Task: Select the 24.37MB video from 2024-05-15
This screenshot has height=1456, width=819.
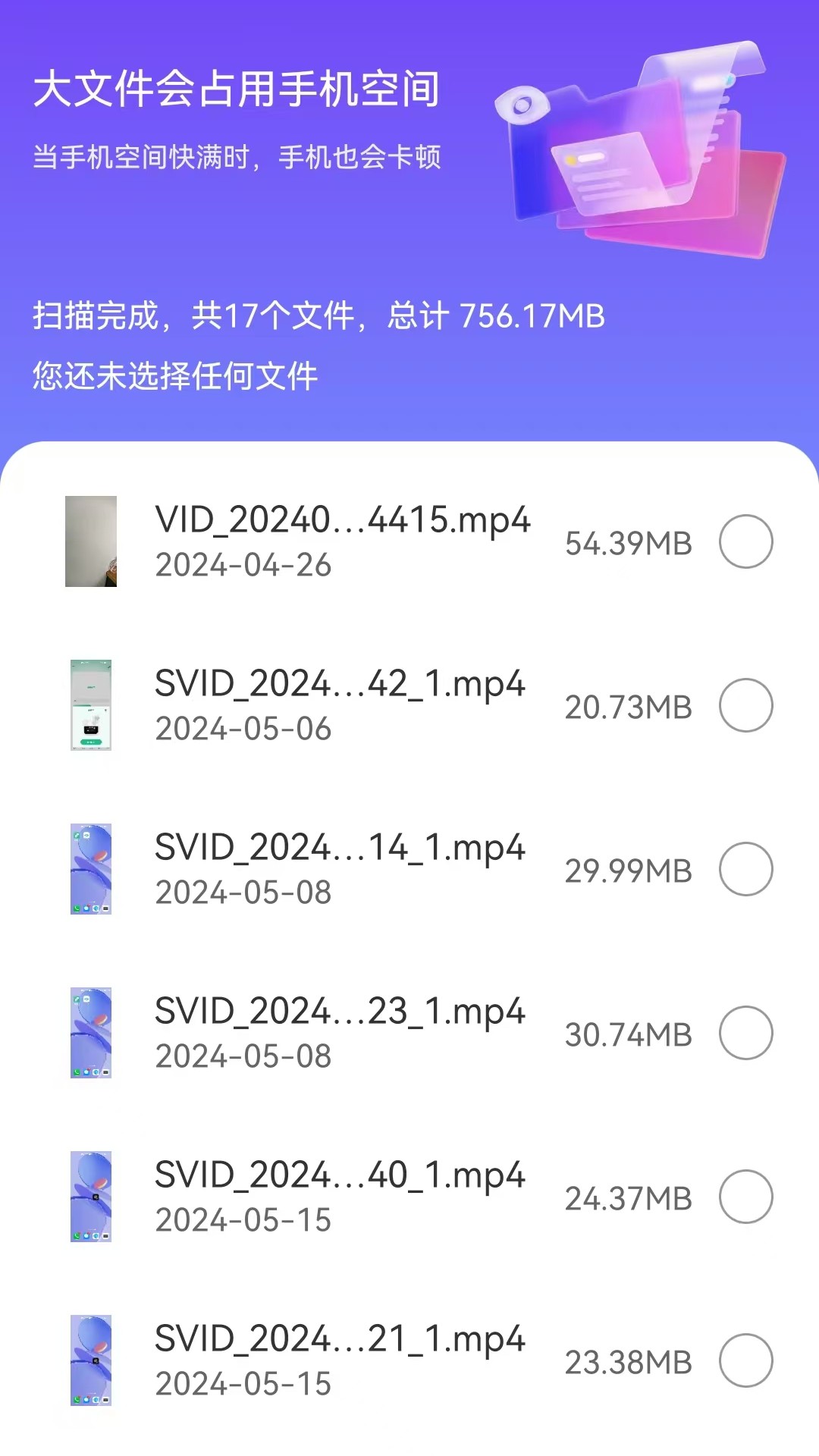Action: pyautogui.click(x=745, y=1197)
